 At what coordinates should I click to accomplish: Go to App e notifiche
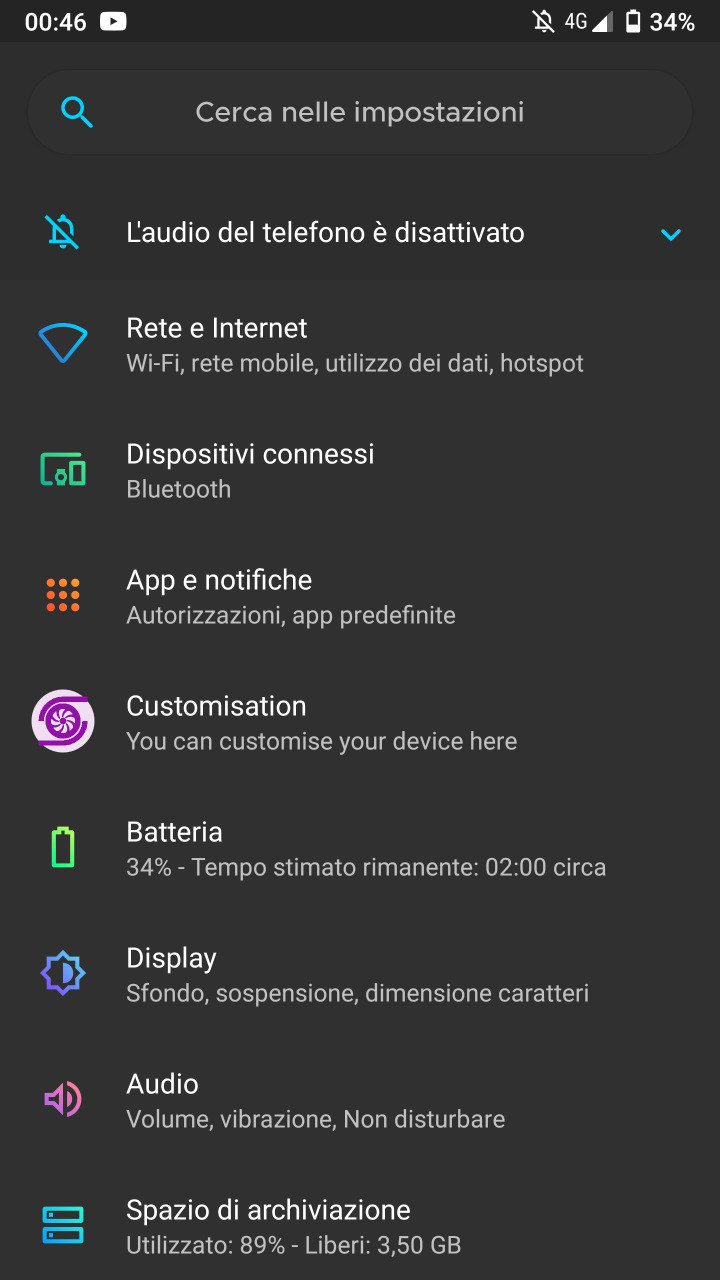[x=360, y=597]
